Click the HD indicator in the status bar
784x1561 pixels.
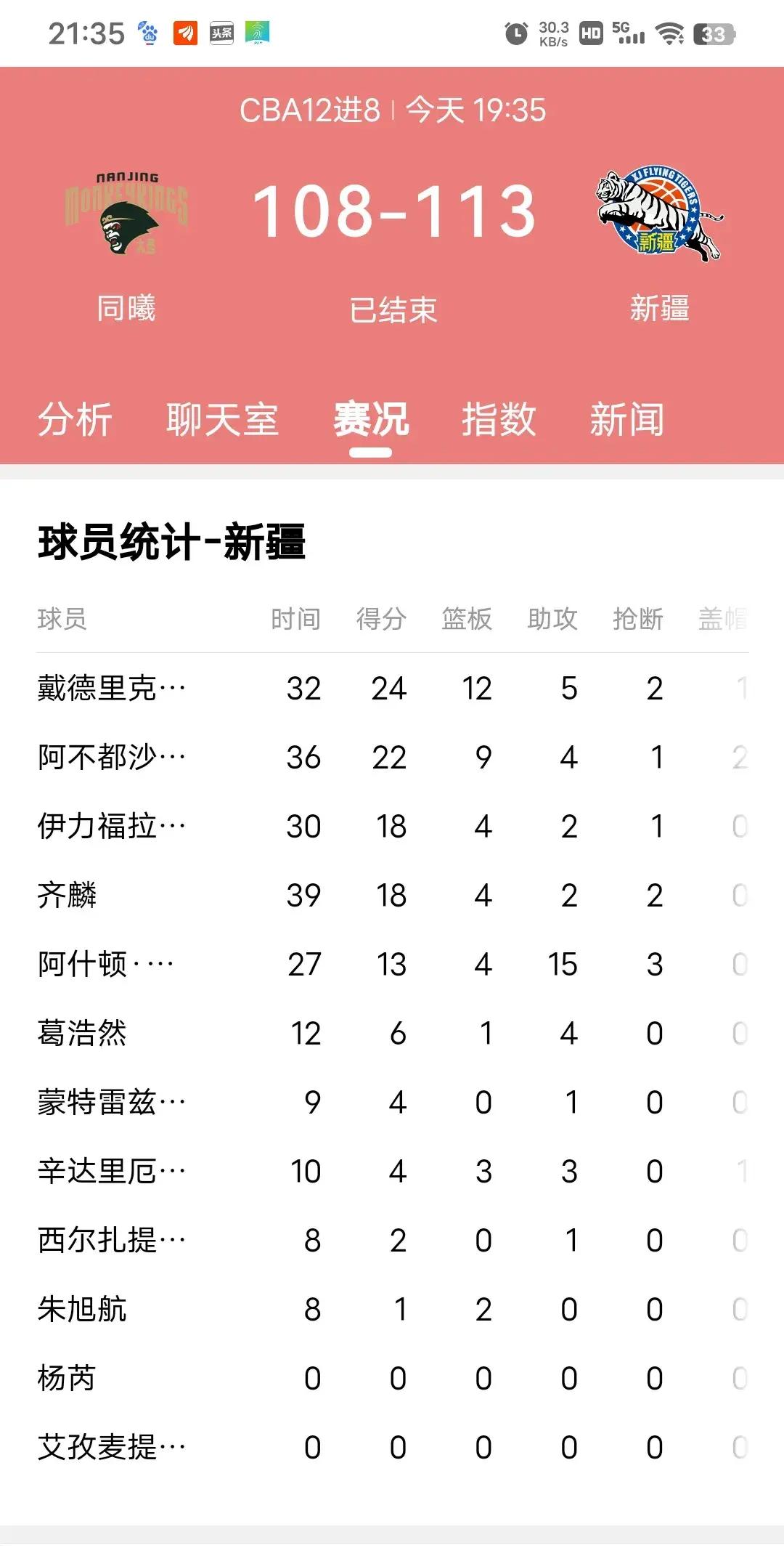[593, 33]
